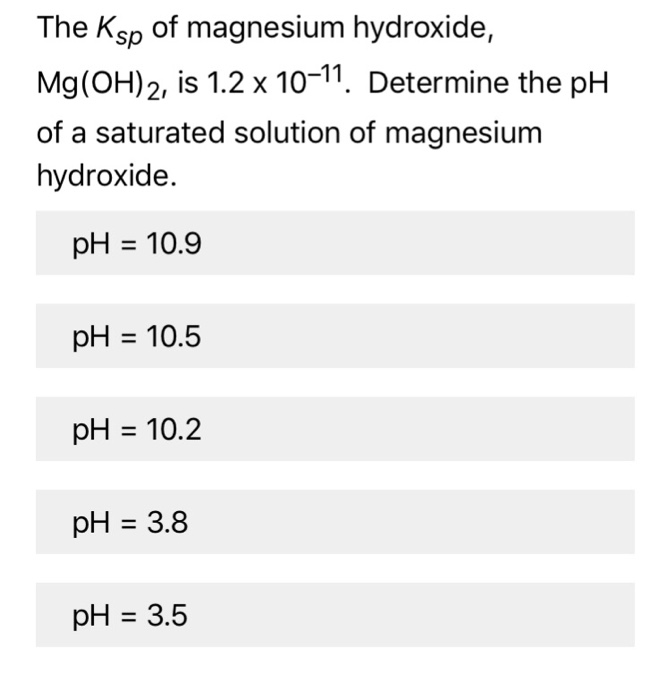667x700 pixels.
Task: Mark pH = 3.8 as the answer
Action: click(x=335, y=522)
